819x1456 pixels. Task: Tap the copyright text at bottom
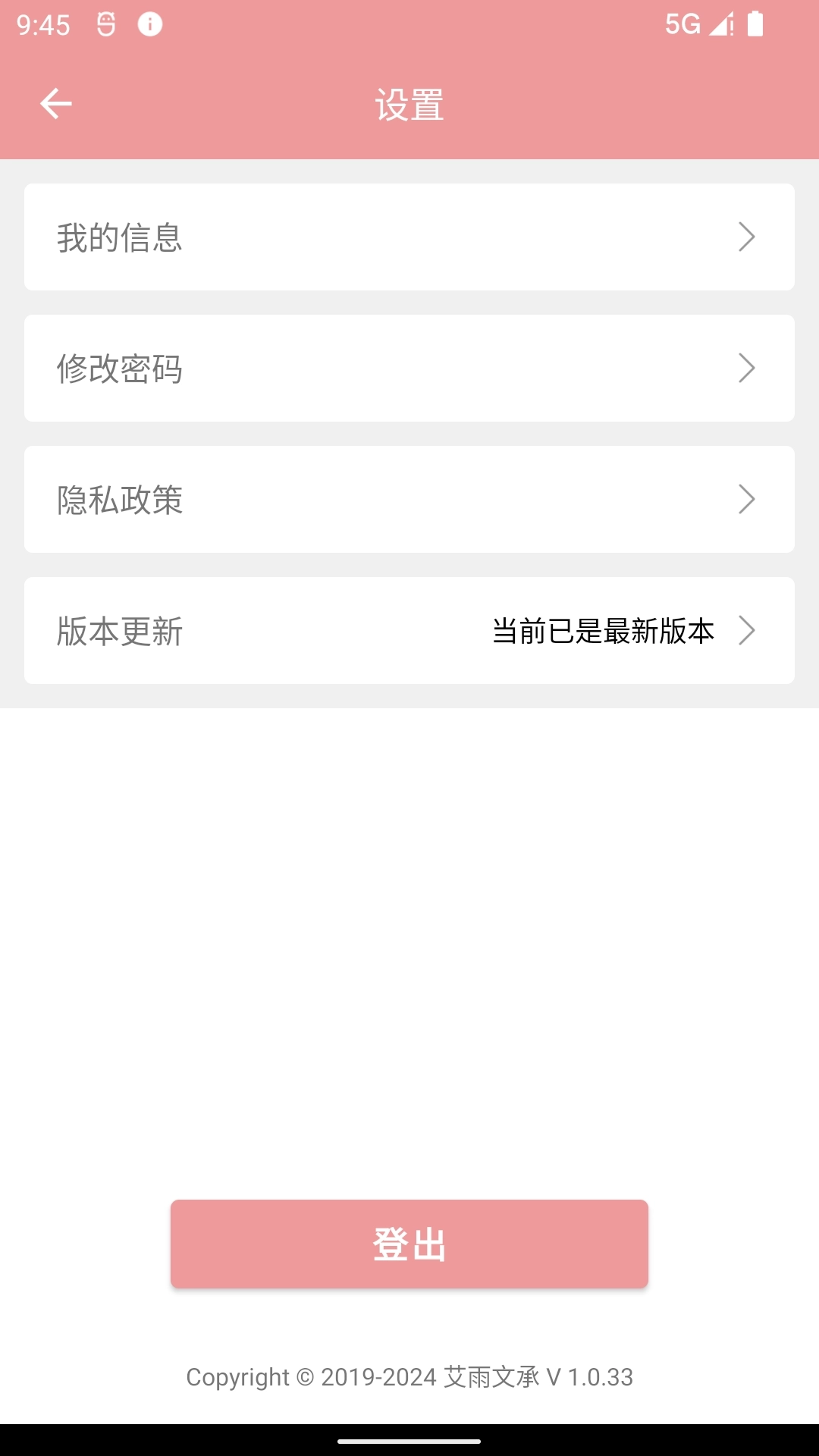pos(409,1377)
